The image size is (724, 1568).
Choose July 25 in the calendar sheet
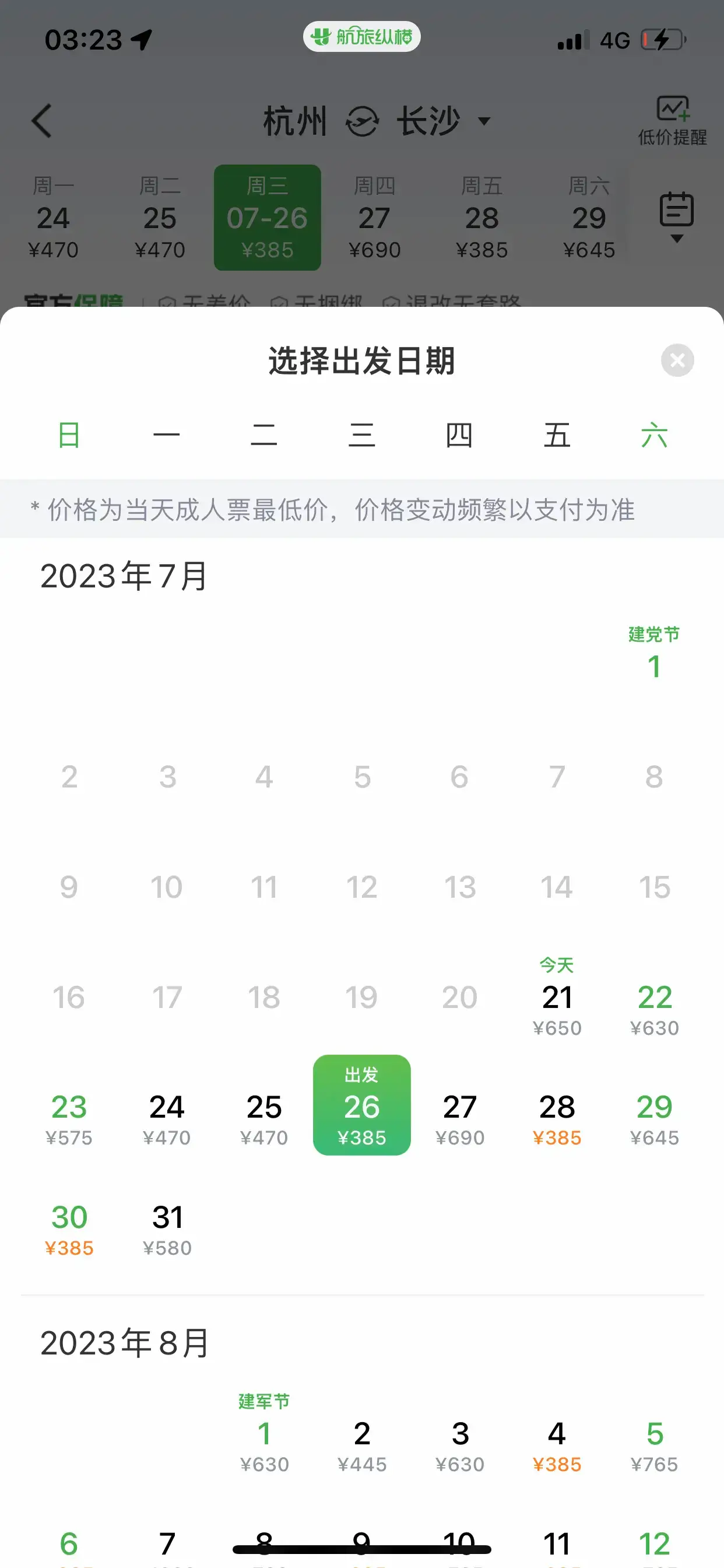tap(264, 1118)
